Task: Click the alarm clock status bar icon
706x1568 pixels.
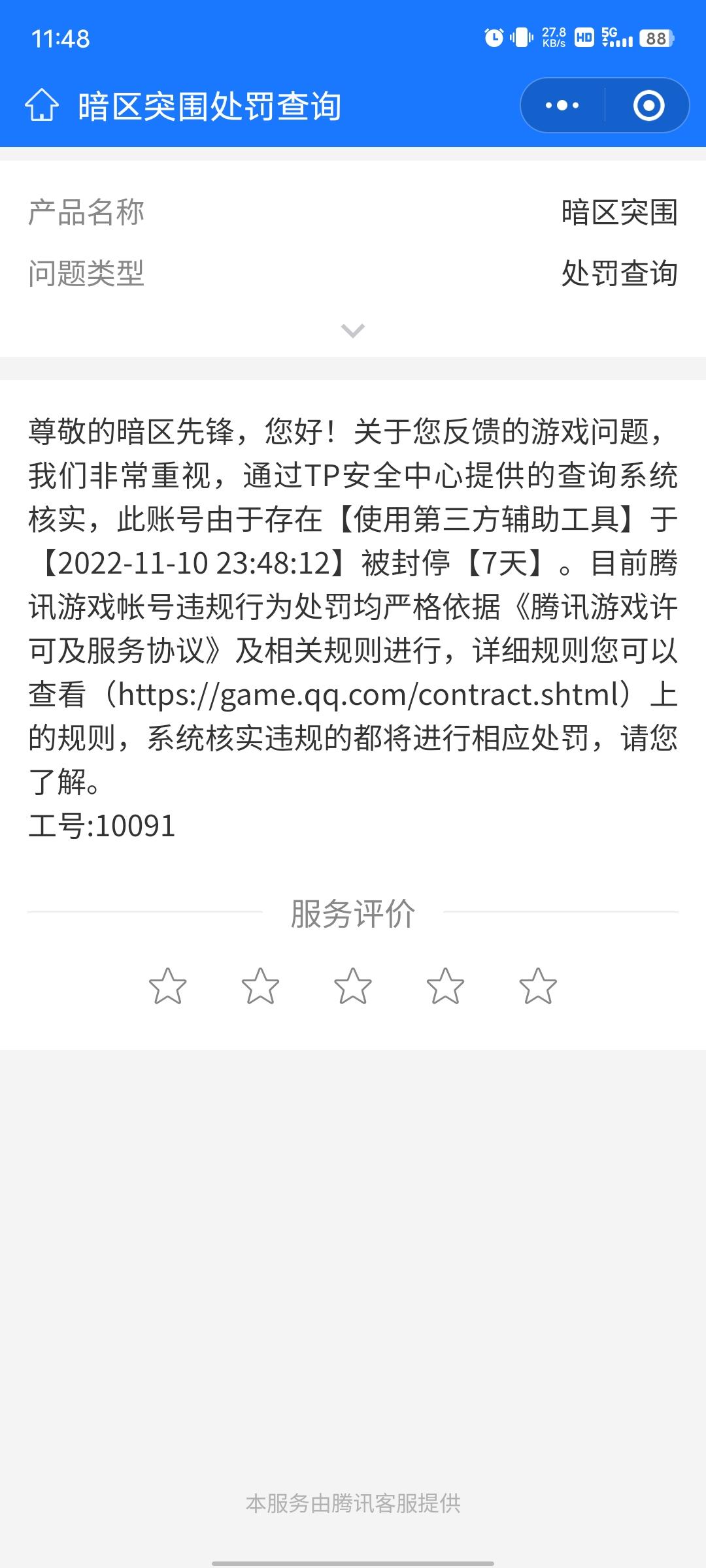Action: 492,39
